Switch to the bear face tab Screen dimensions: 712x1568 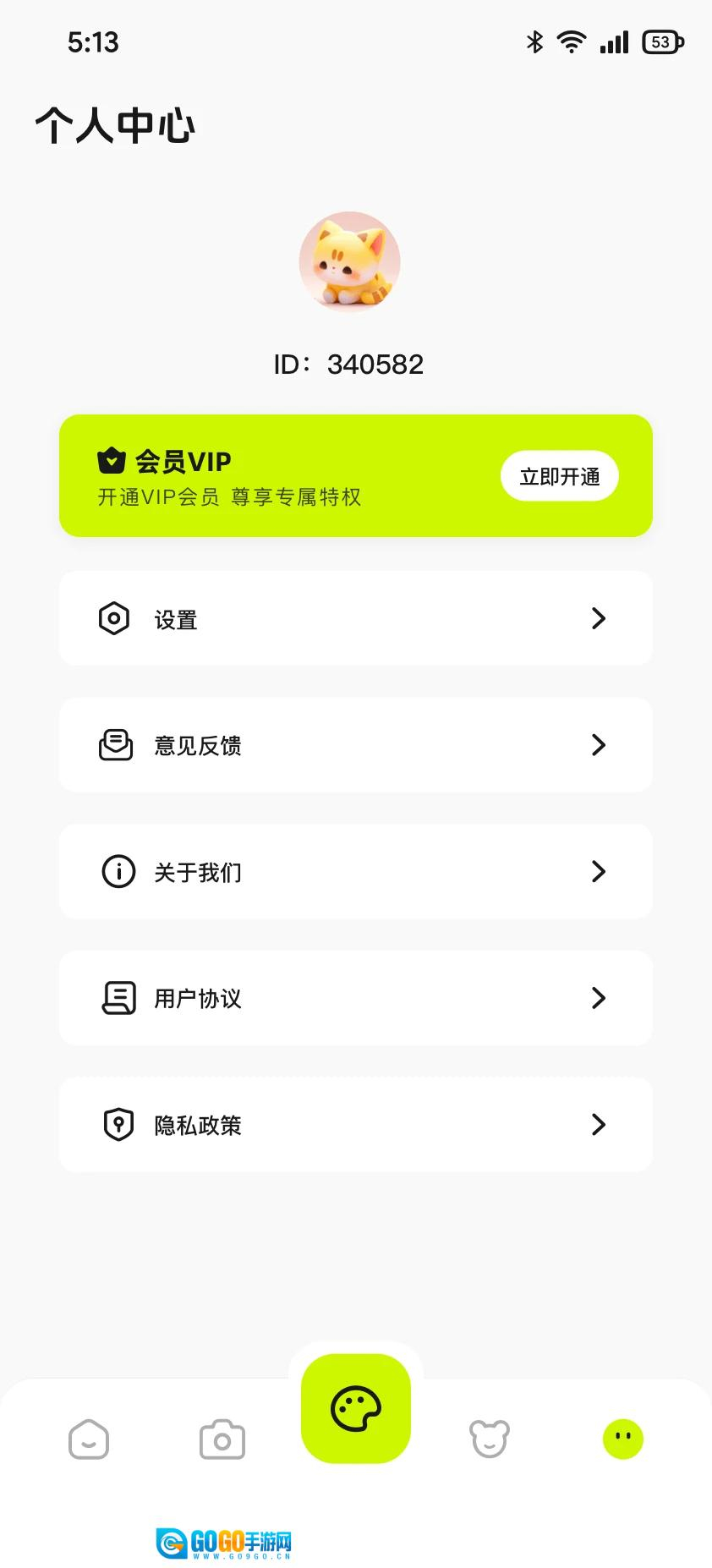[x=490, y=1439]
